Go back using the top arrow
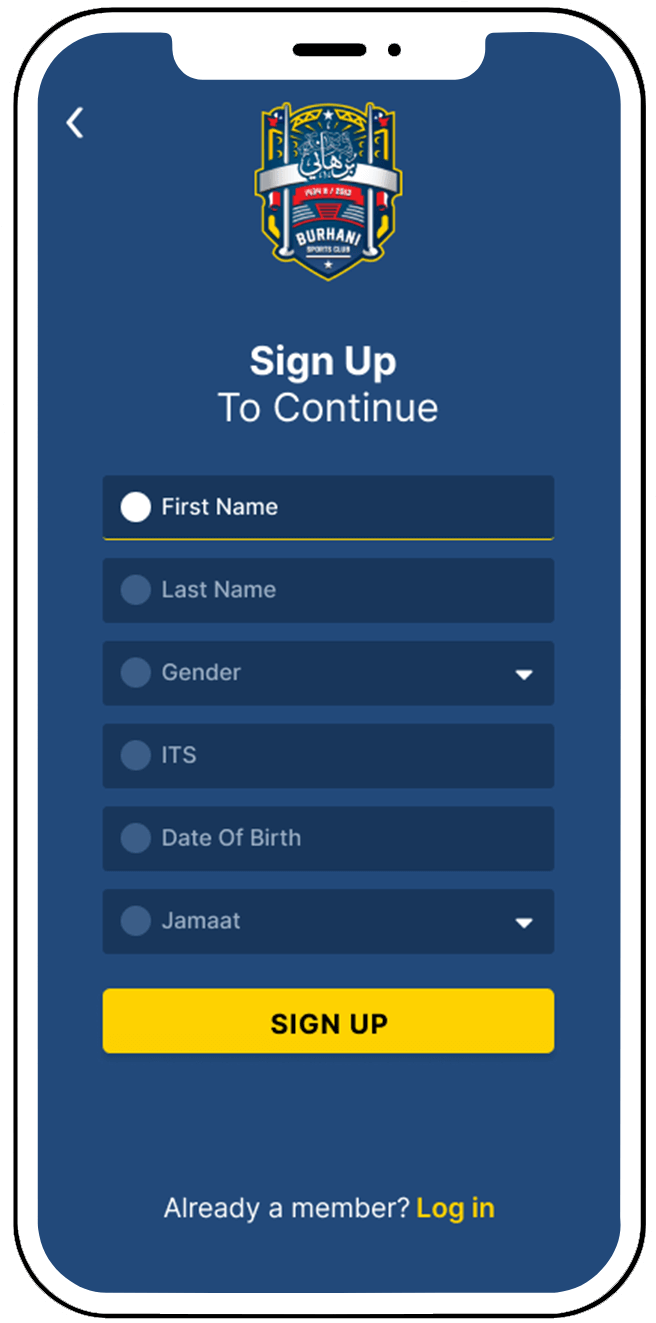This screenshot has width=656, height=1323. (75, 123)
